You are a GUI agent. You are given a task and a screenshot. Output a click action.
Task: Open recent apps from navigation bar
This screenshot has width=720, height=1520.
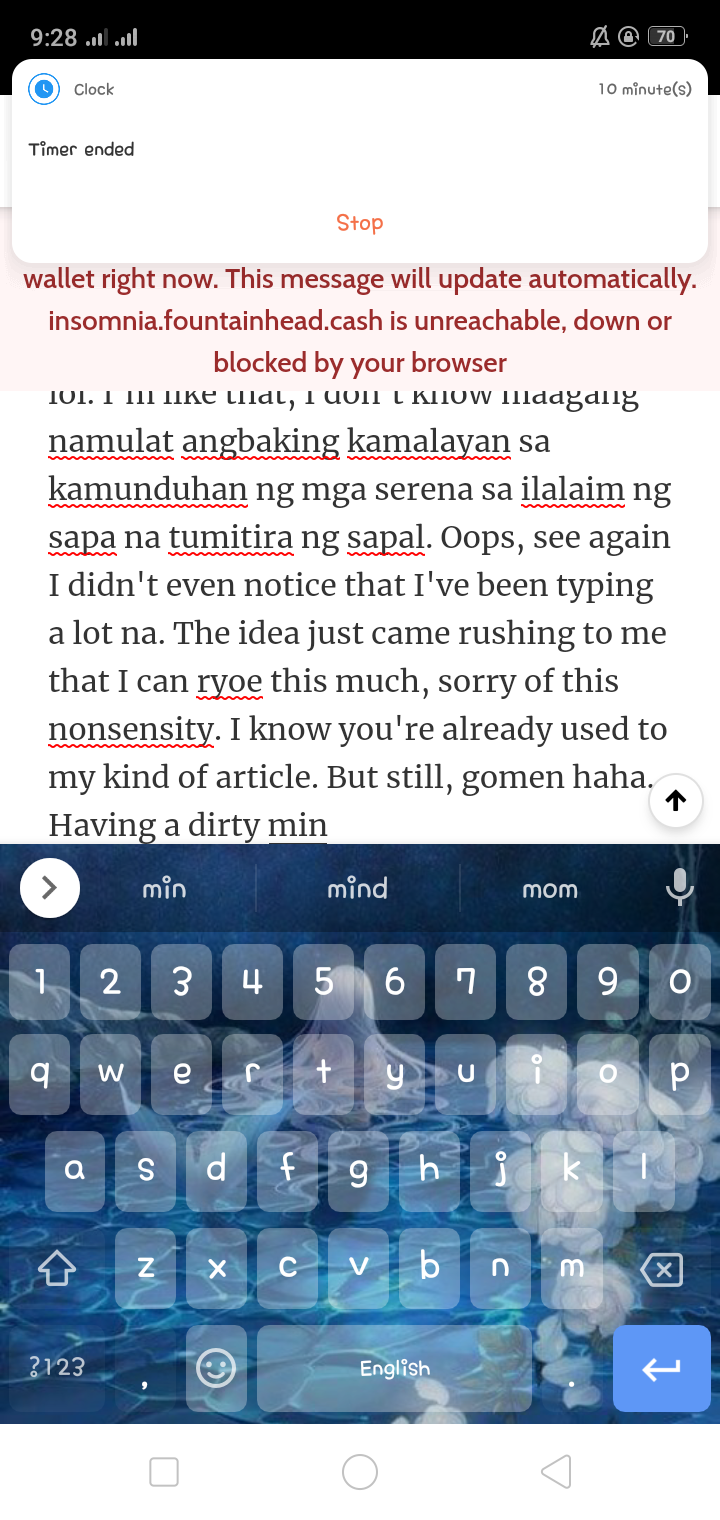(x=163, y=1471)
